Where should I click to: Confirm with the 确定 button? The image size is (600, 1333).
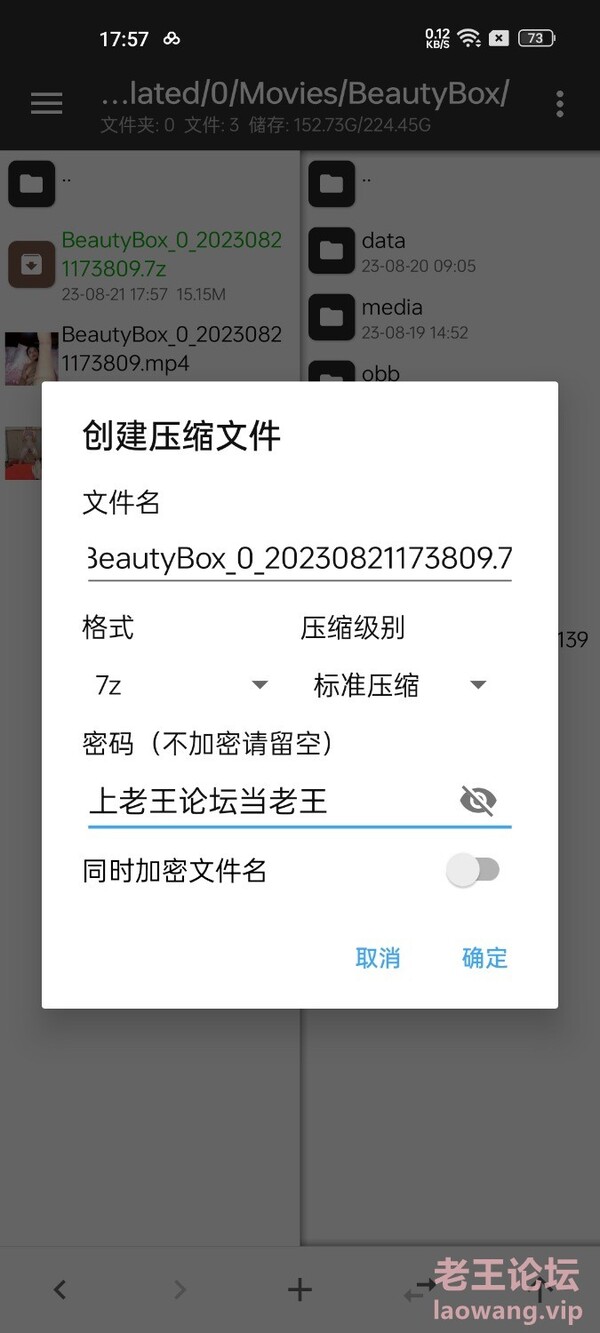click(x=485, y=958)
